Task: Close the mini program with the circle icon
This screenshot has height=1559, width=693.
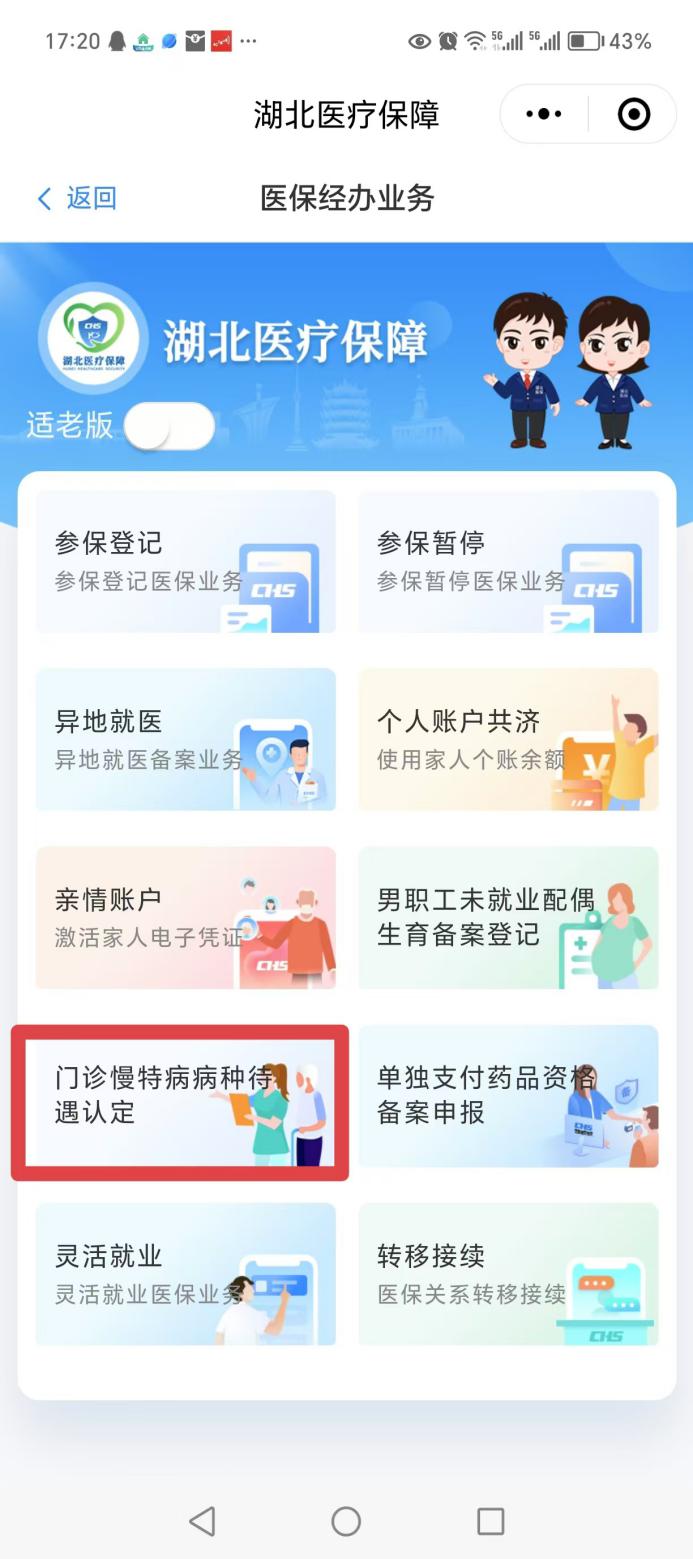Action: coord(634,114)
